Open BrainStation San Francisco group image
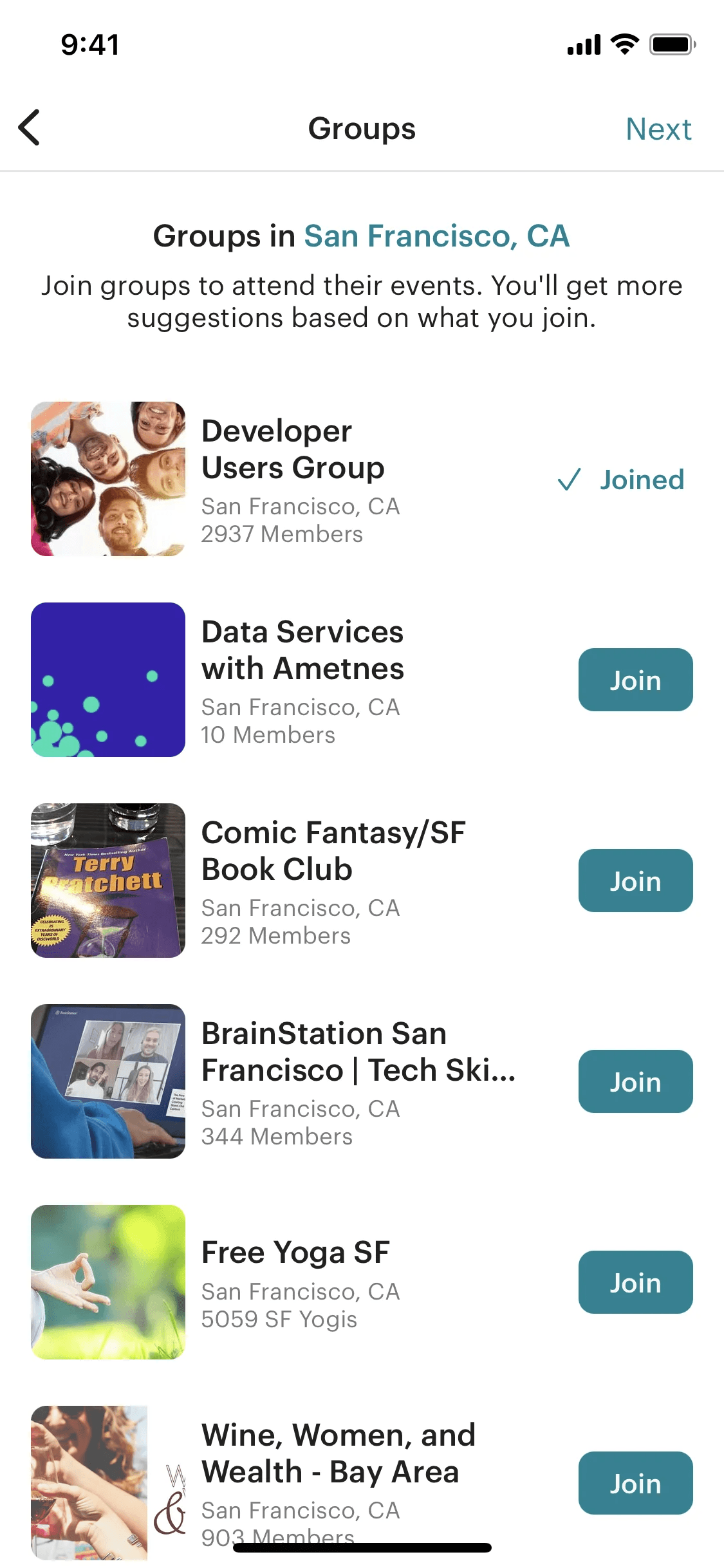The image size is (724, 1568). pyautogui.click(x=108, y=1081)
